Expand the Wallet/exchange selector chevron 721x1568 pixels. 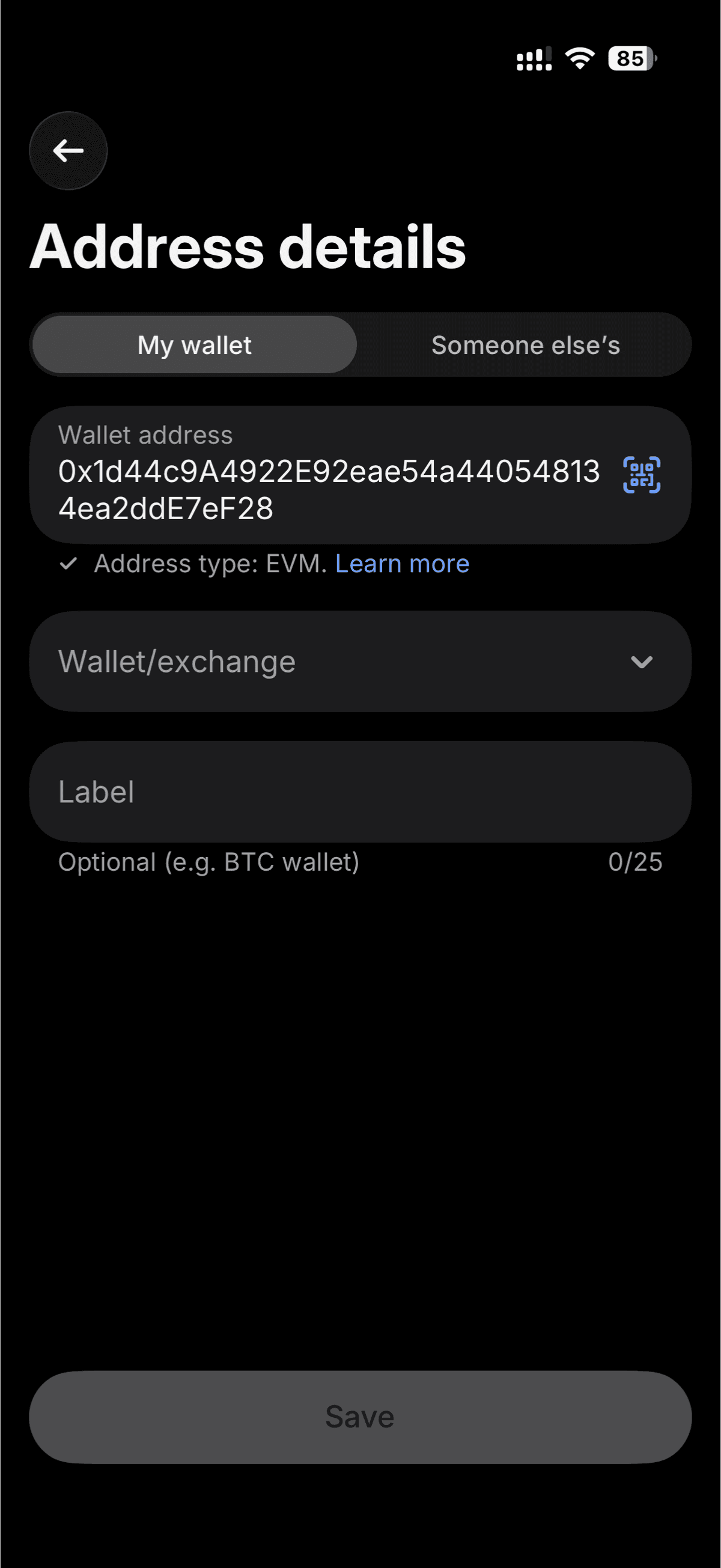click(643, 662)
